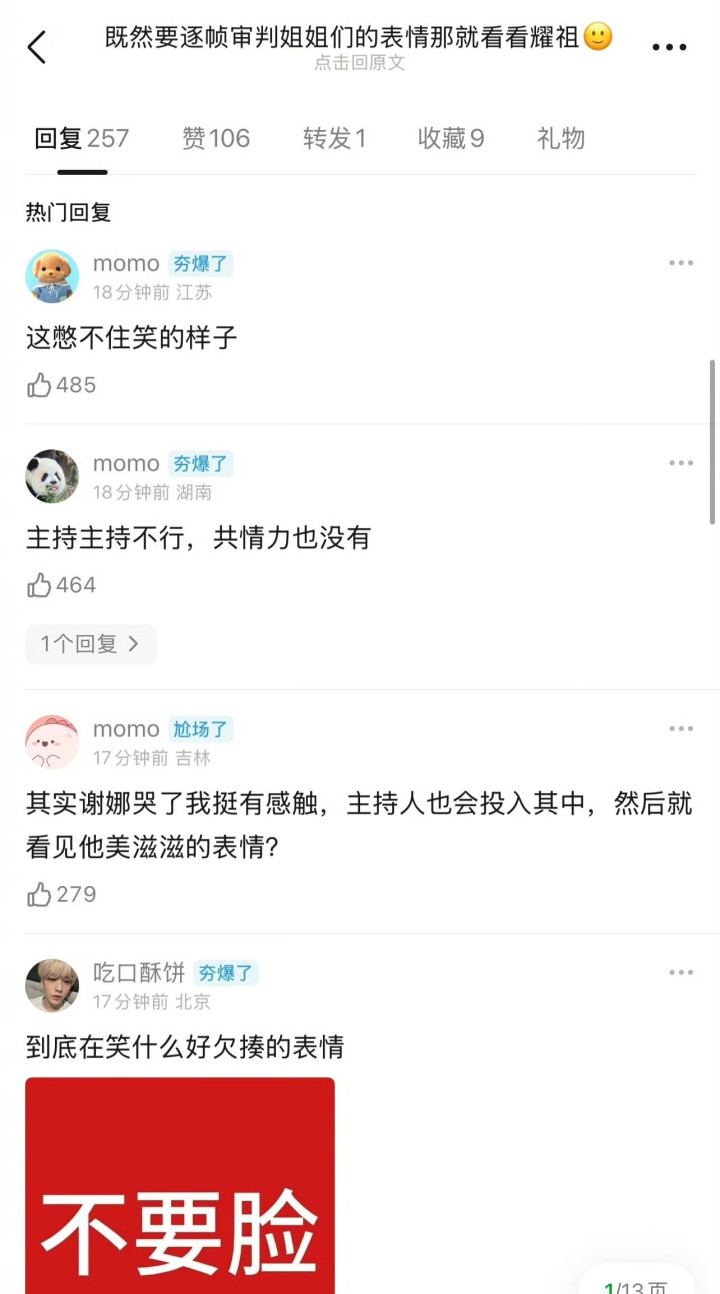Open the 收藏 9 tab
Image resolution: width=720 pixels, height=1294 pixels.
[451, 138]
